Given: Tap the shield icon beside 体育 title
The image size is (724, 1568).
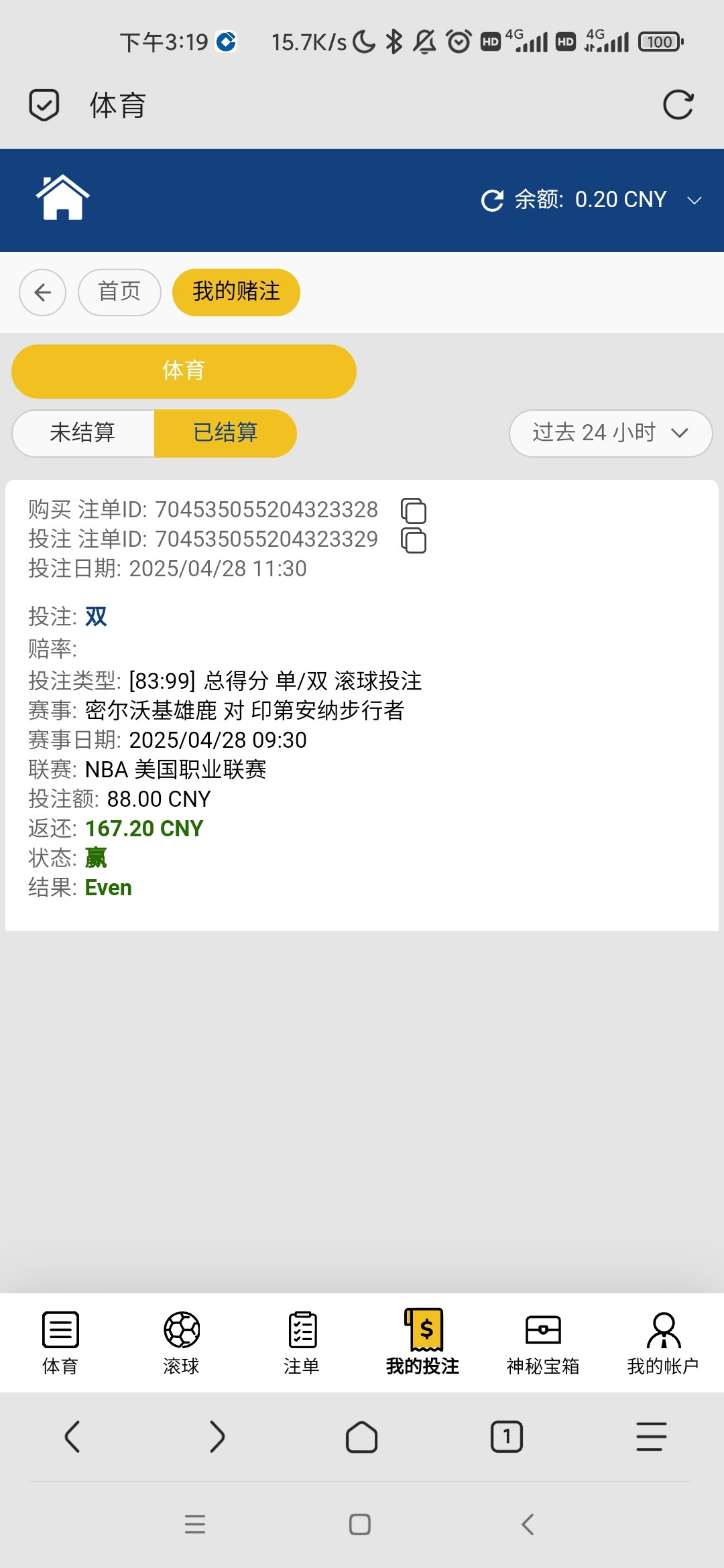Looking at the screenshot, I should 44,105.
